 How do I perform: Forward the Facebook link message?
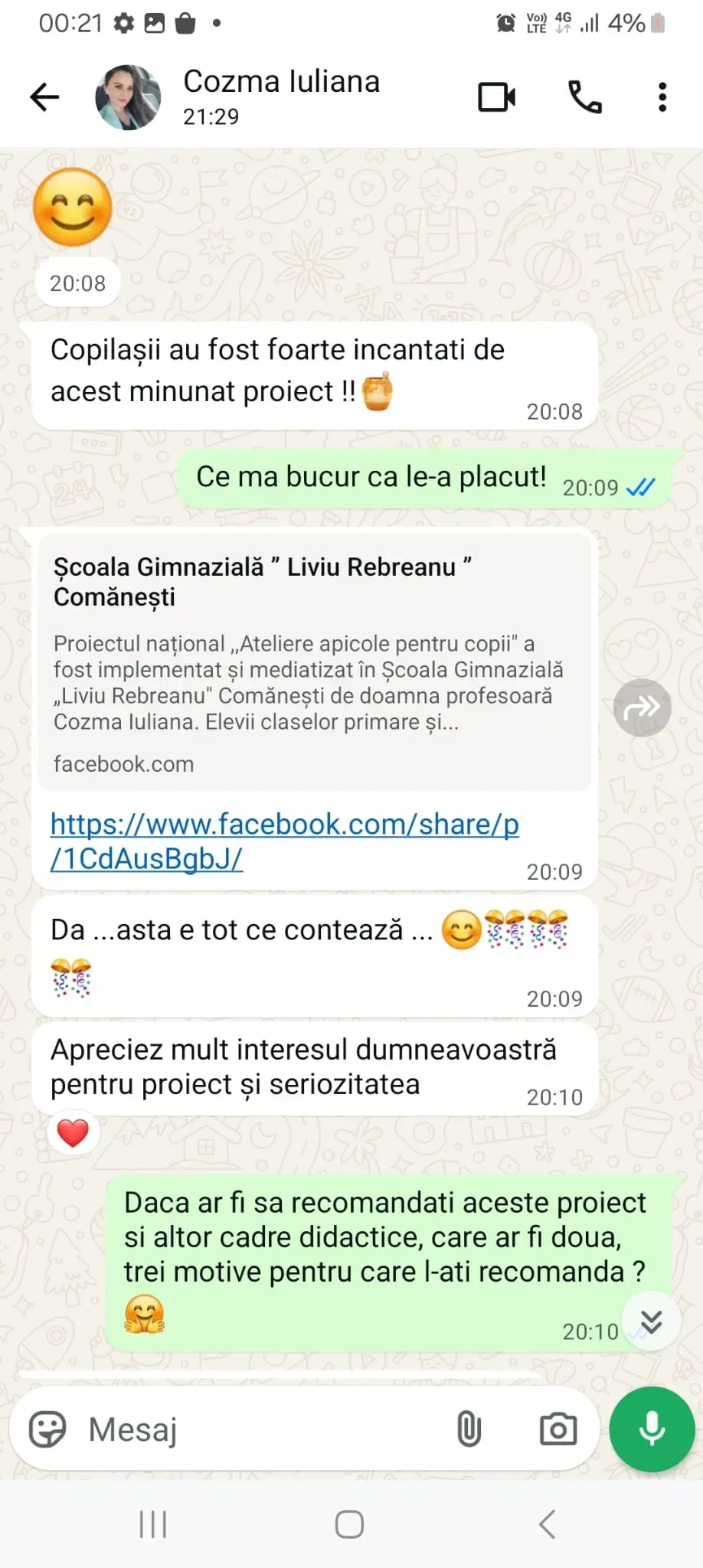tap(642, 707)
